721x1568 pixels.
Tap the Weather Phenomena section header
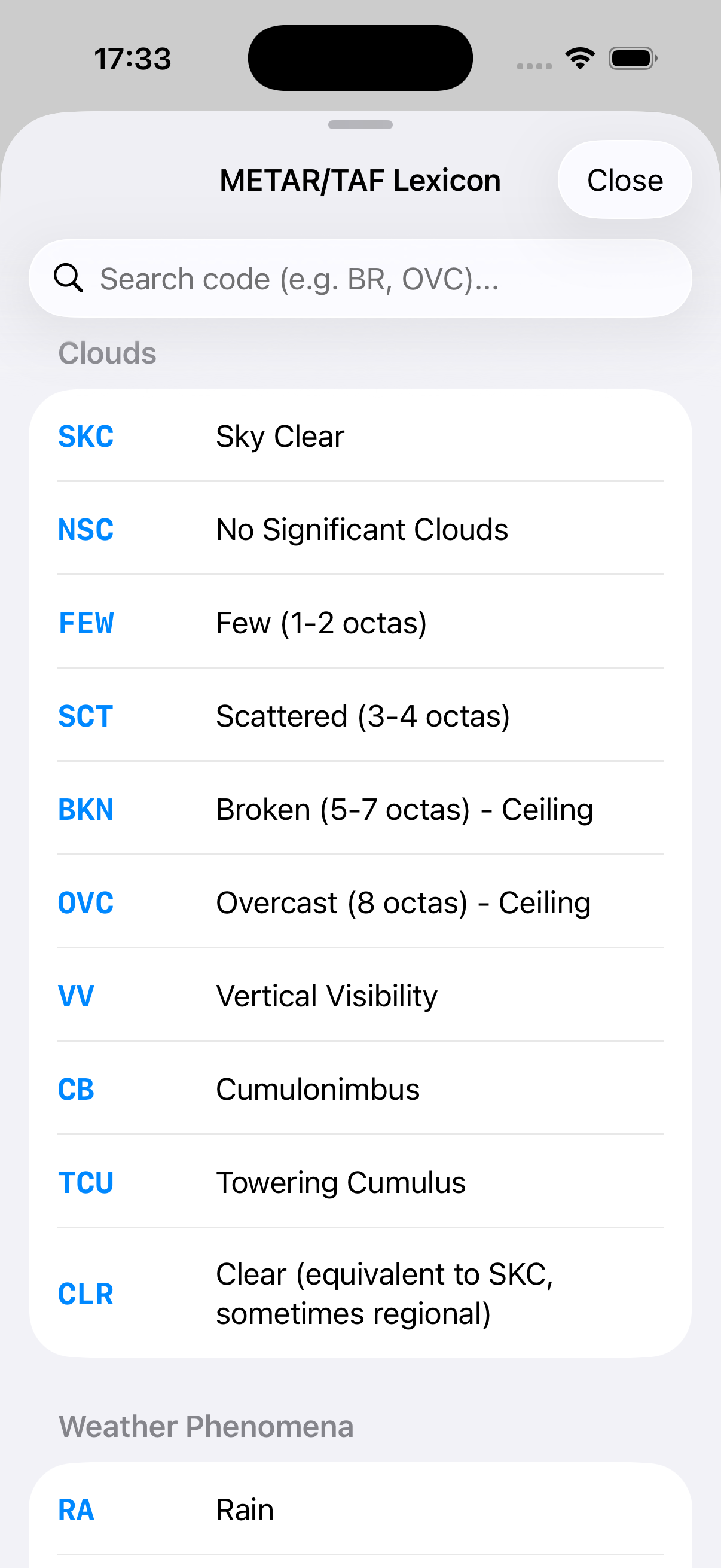click(206, 1426)
